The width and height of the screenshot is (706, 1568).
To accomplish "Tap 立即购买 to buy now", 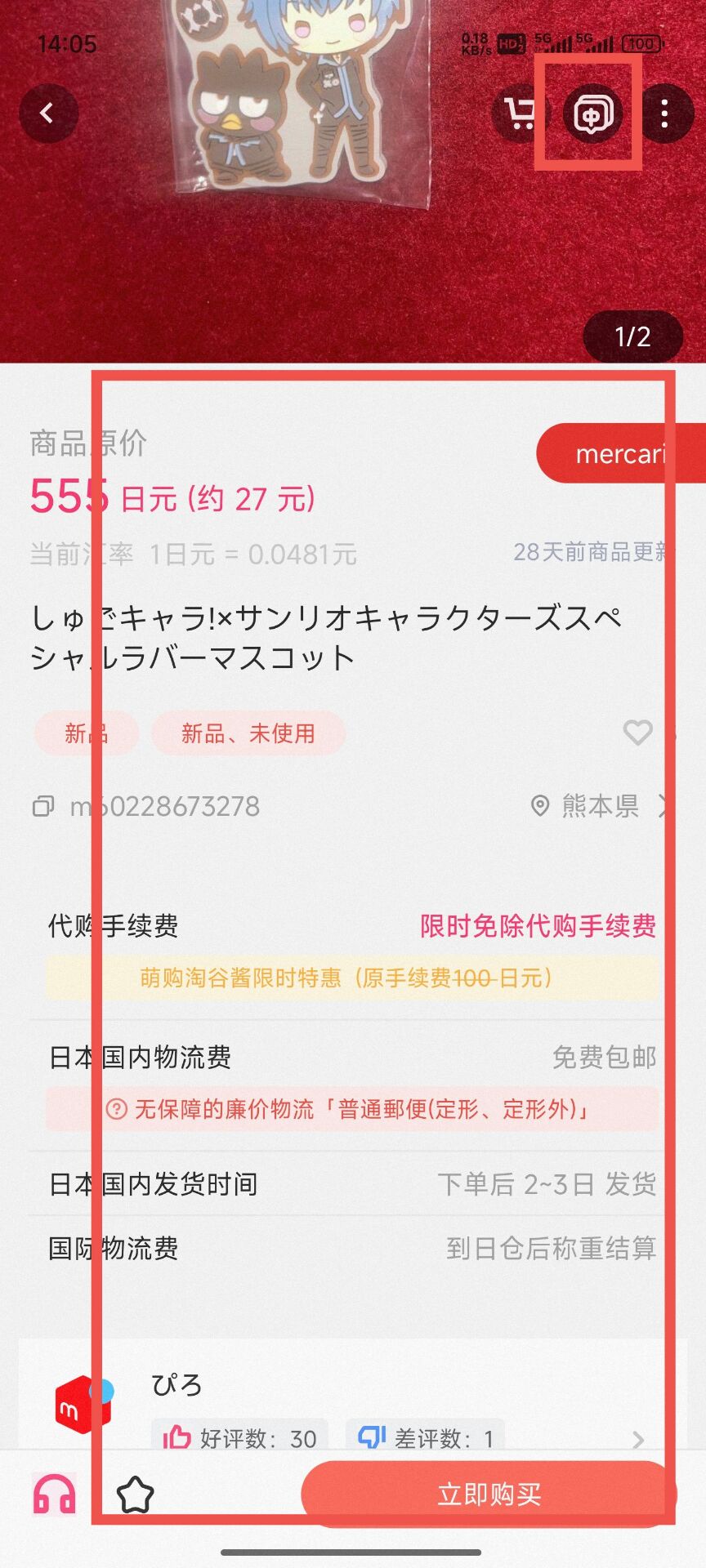I will tap(489, 1494).
